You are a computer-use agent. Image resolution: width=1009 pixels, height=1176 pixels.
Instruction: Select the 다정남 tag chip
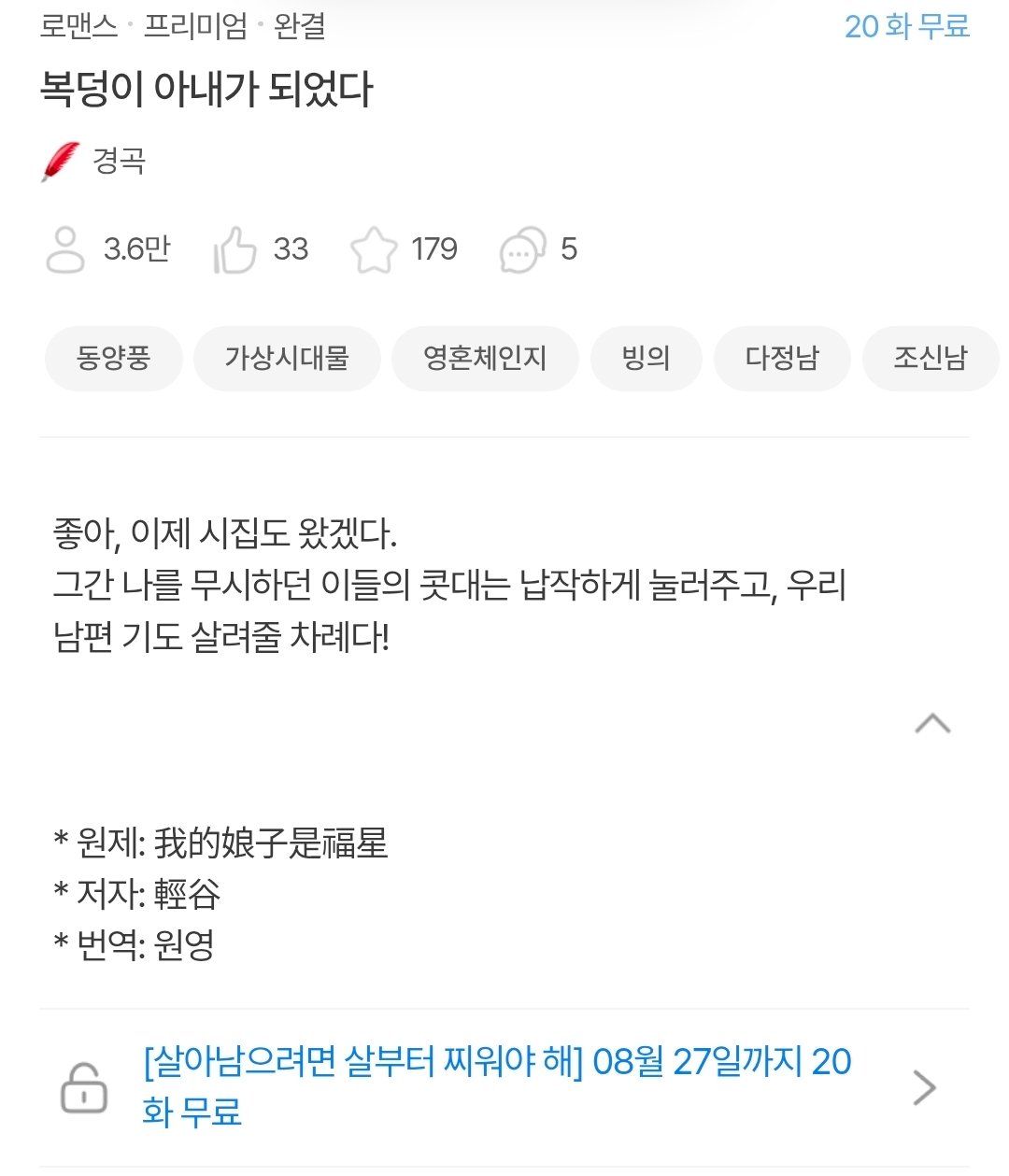(782, 358)
